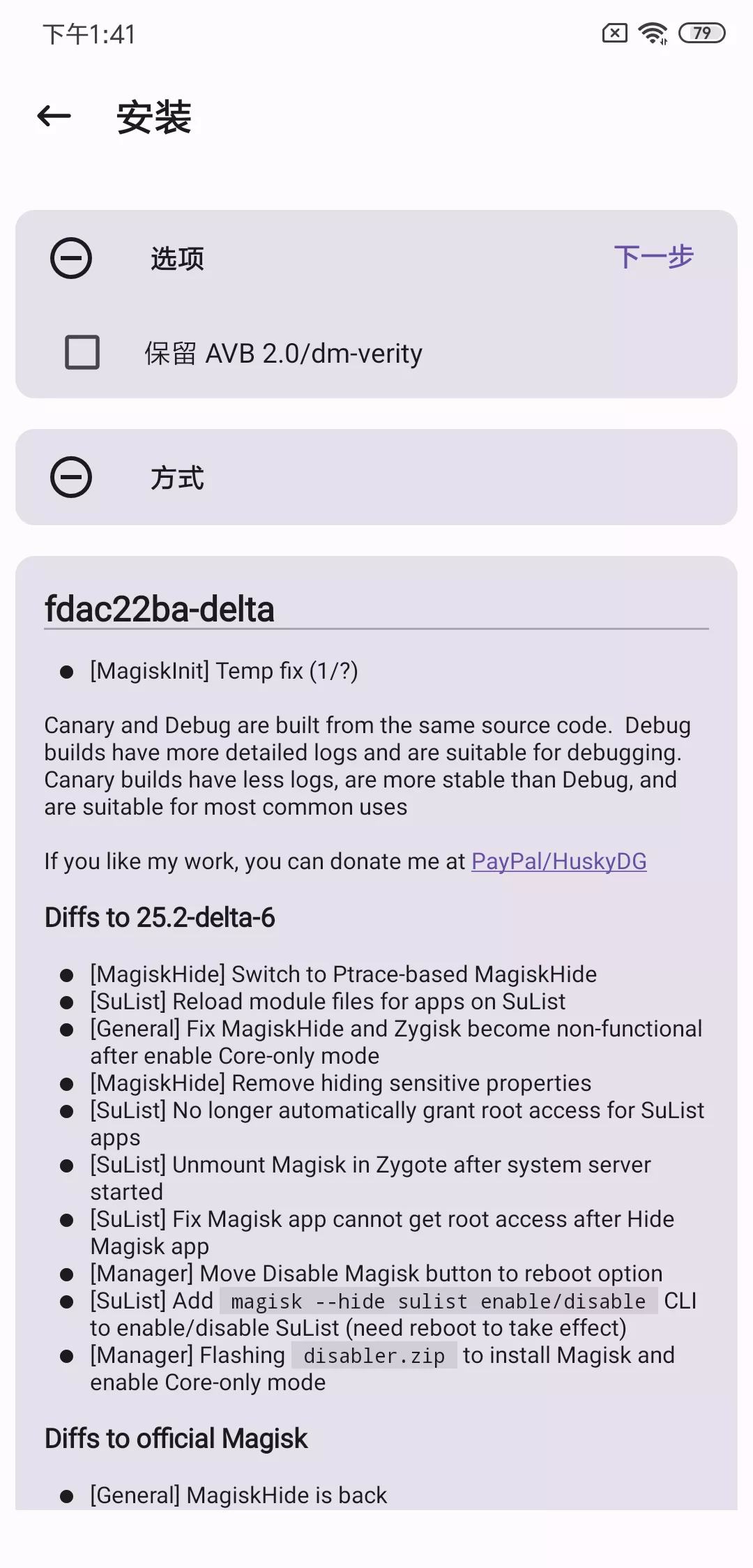The height and width of the screenshot is (1568, 753).
Task: Check 保留 AVB 2.0/dm-verity option
Action: [82, 352]
